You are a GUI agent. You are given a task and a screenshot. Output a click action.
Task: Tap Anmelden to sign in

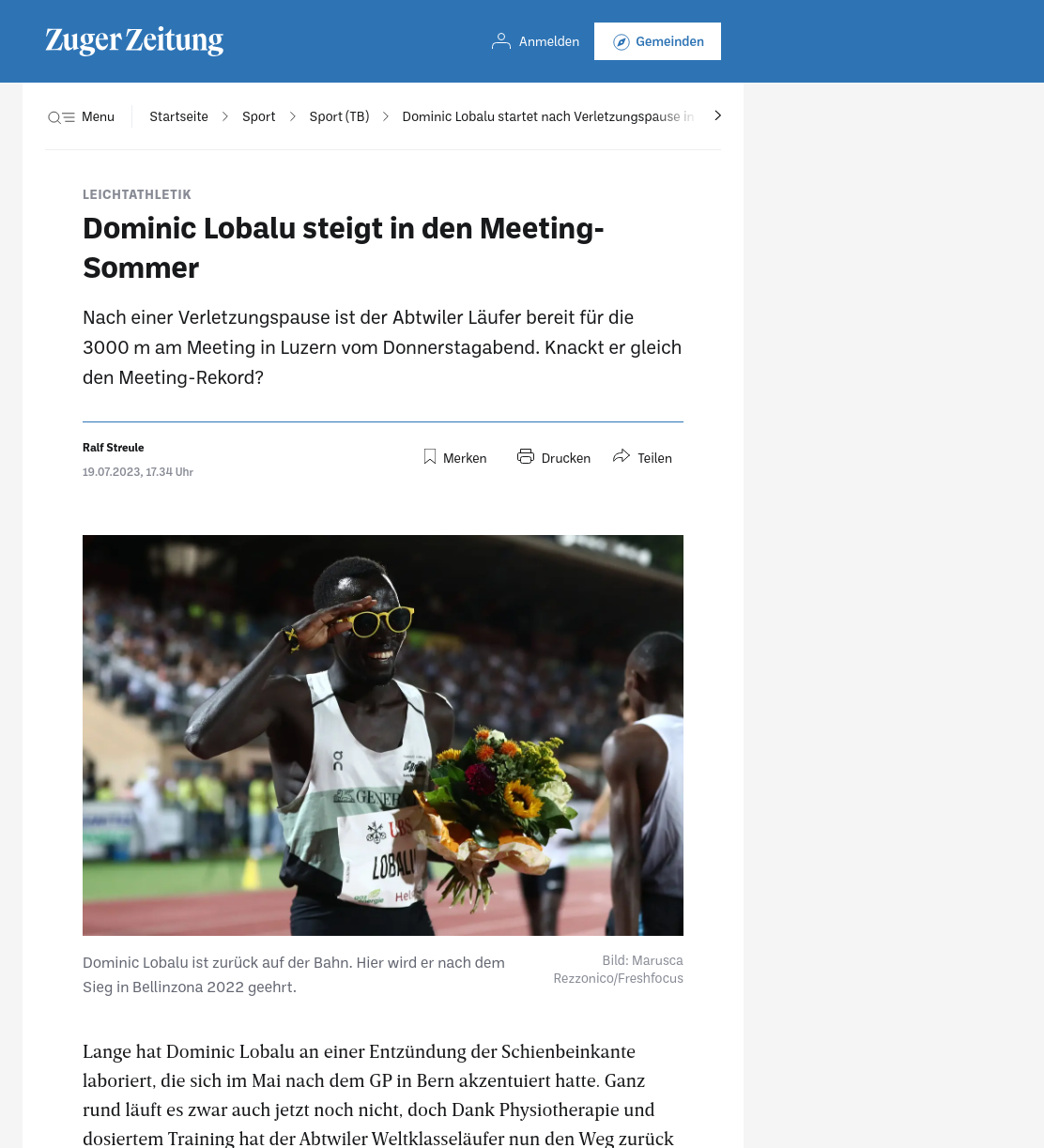click(x=536, y=41)
